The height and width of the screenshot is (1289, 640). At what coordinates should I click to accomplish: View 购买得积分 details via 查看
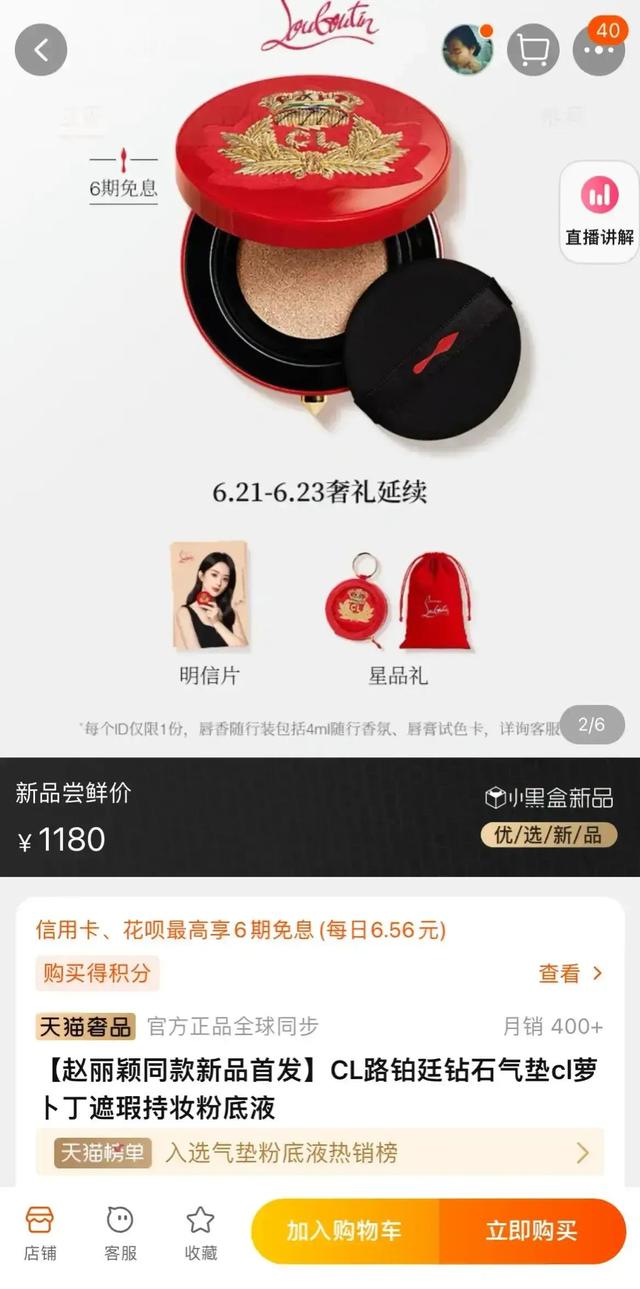pos(571,973)
